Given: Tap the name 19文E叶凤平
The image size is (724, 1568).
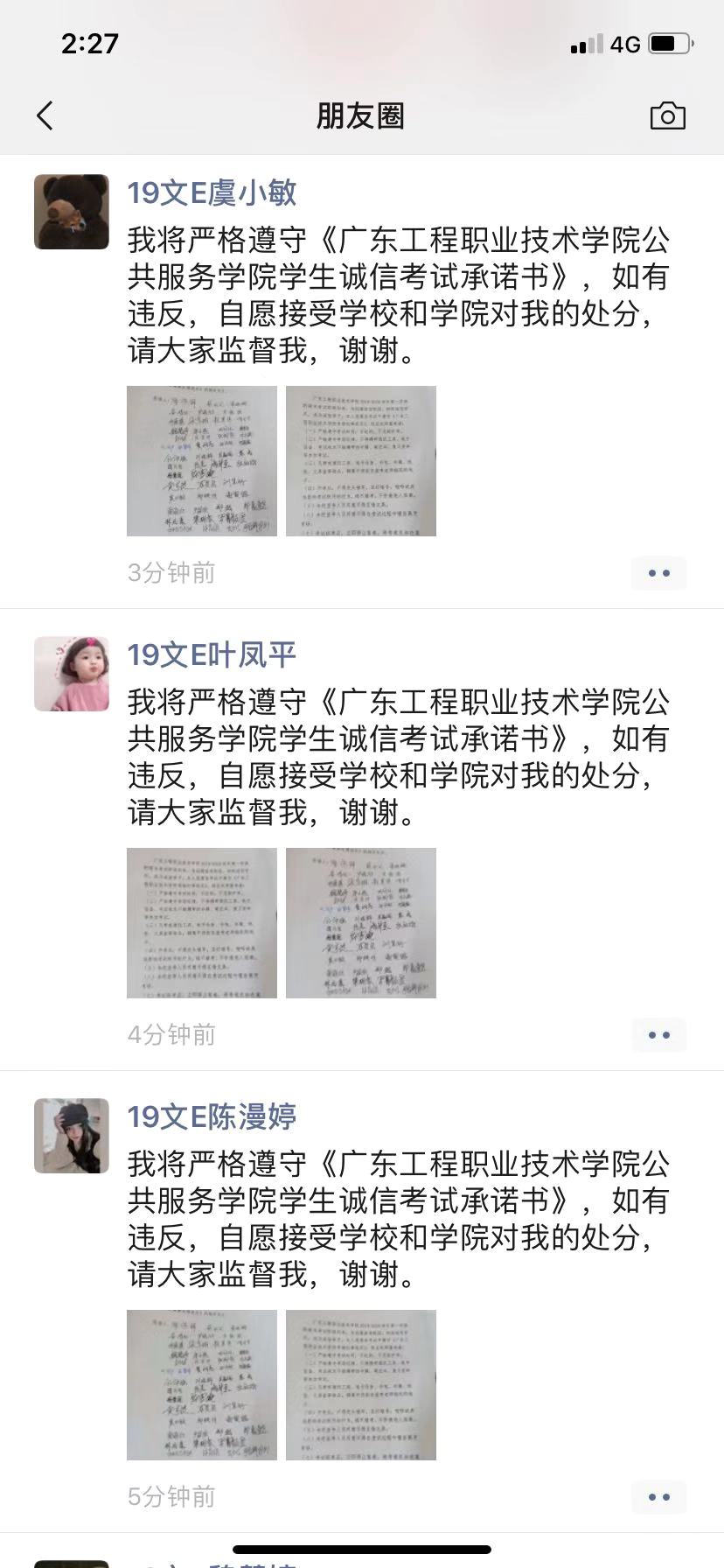Looking at the screenshot, I should [212, 655].
